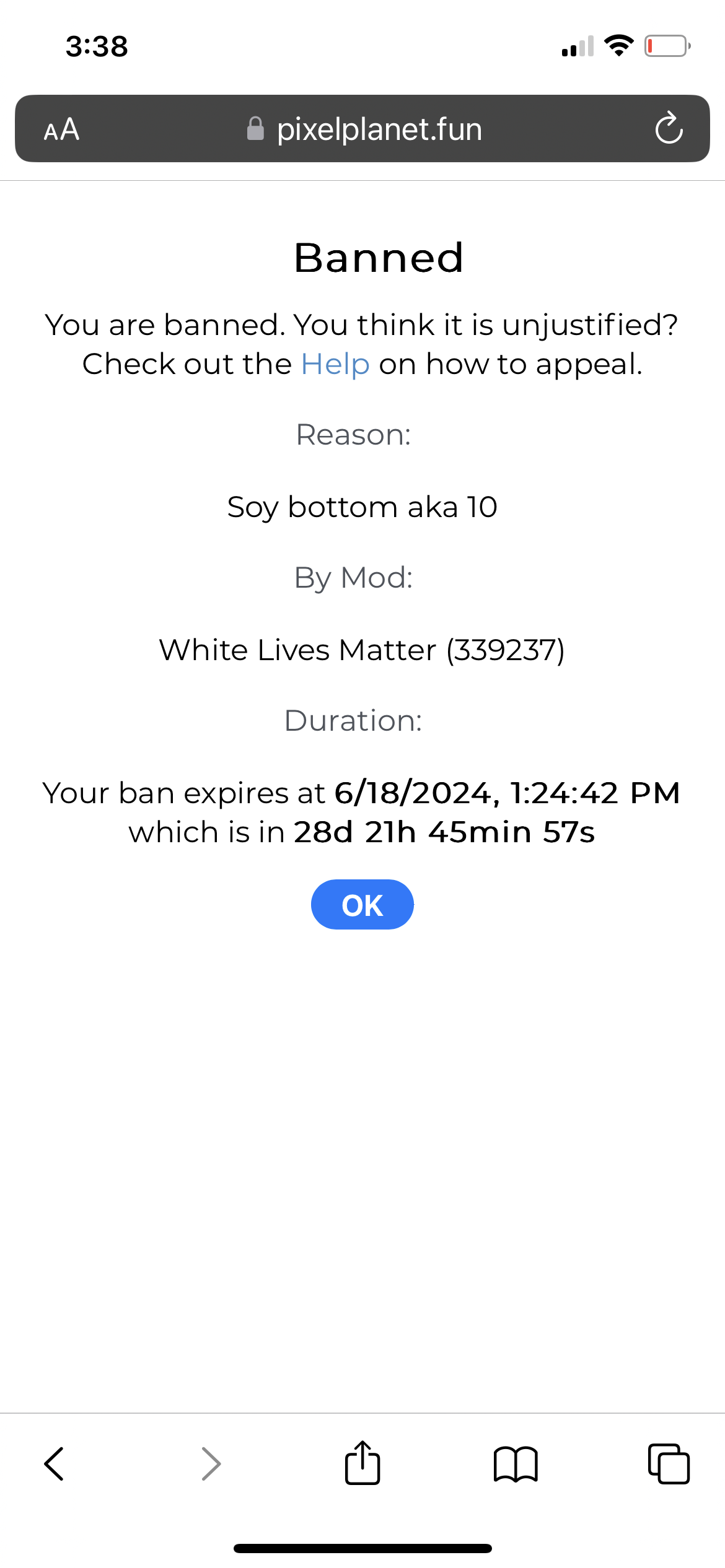Go back to the previous page
This screenshot has width=725, height=1568.
click(x=55, y=1464)
